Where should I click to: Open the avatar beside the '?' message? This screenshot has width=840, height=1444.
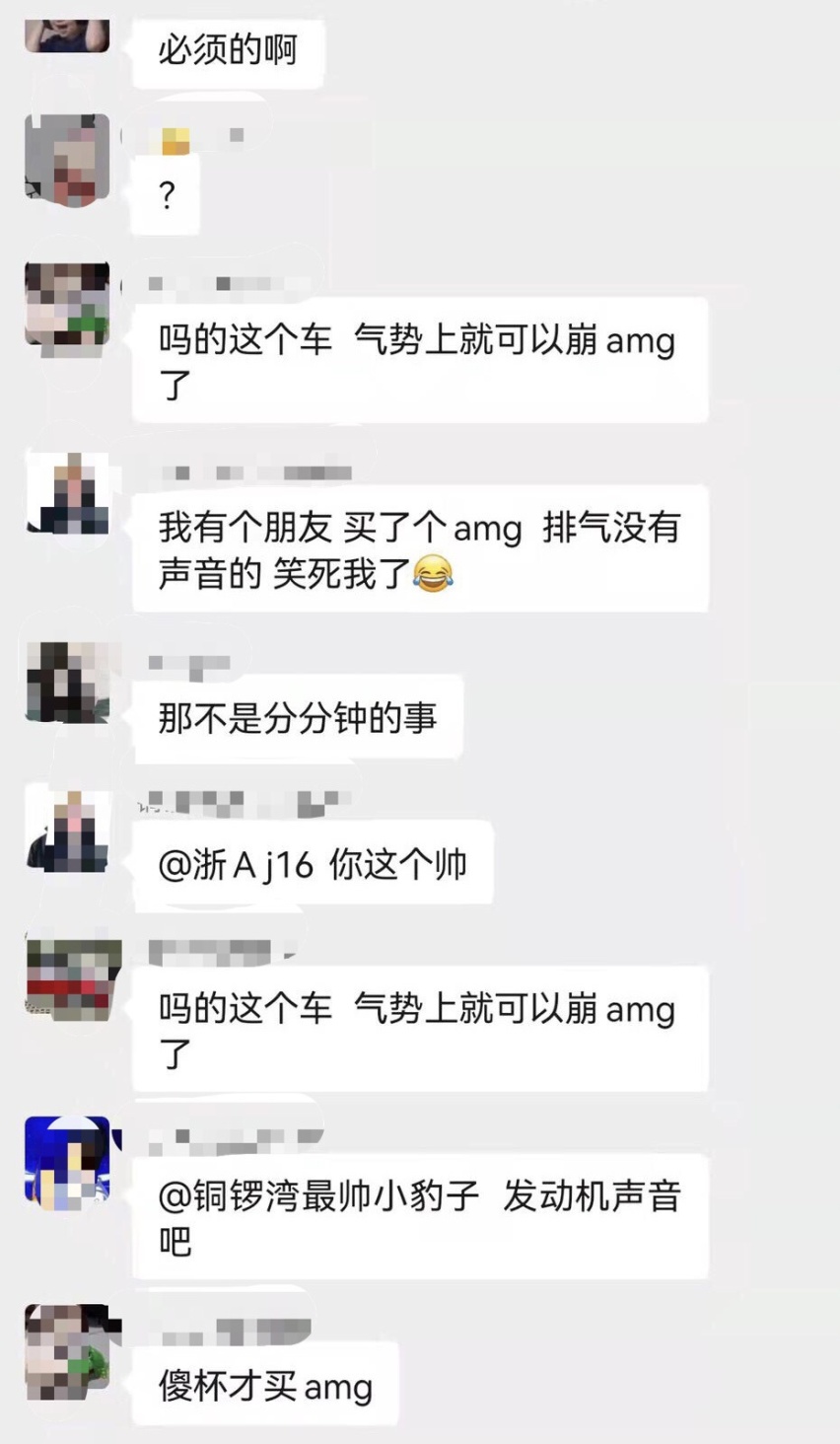tap(67, 160)
